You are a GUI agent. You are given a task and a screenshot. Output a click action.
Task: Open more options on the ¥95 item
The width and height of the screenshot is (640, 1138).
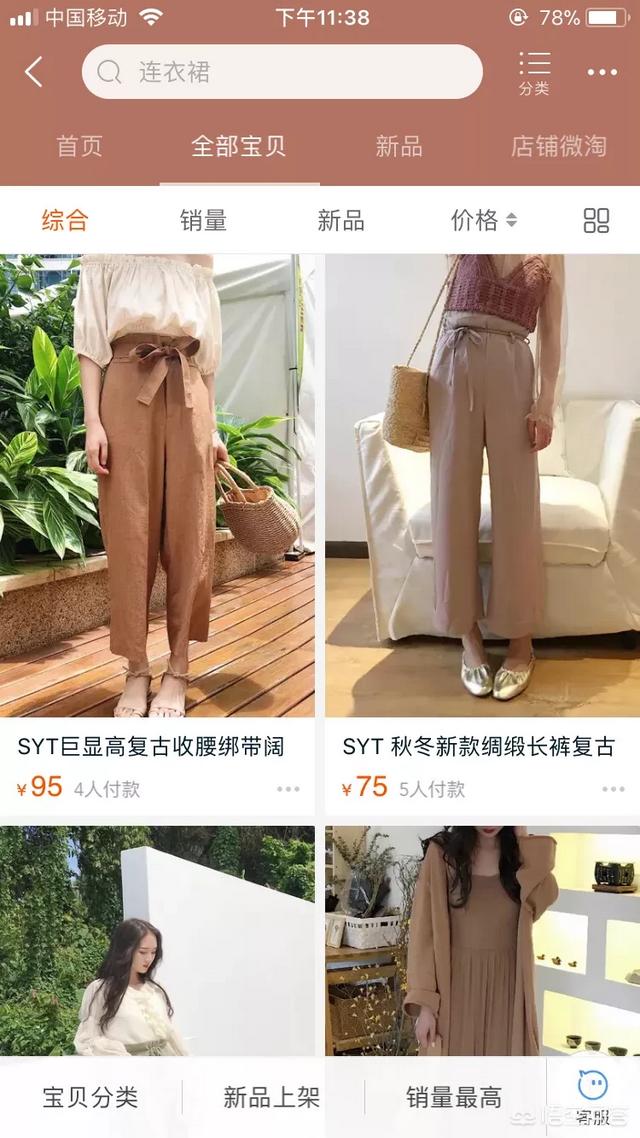pyautogui.click(x=288, y=789)
